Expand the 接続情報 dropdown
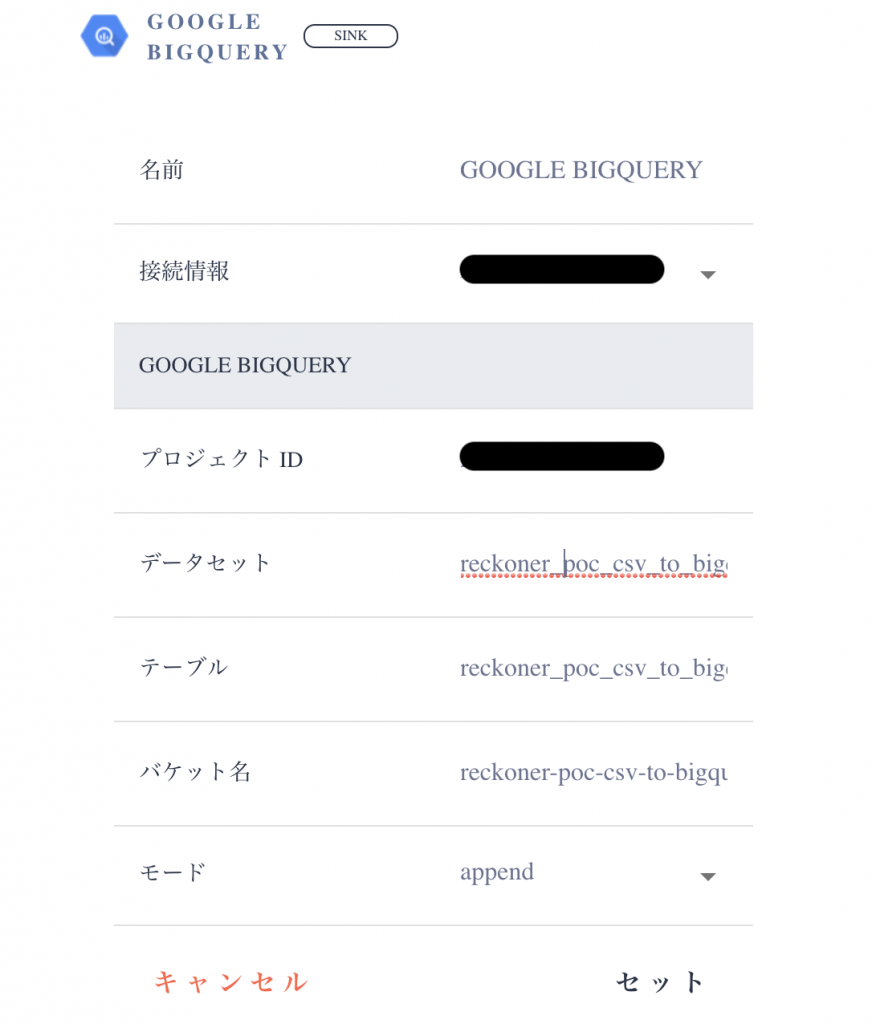Viewport: 872px width, 1024px height. (x=707, y=274)
